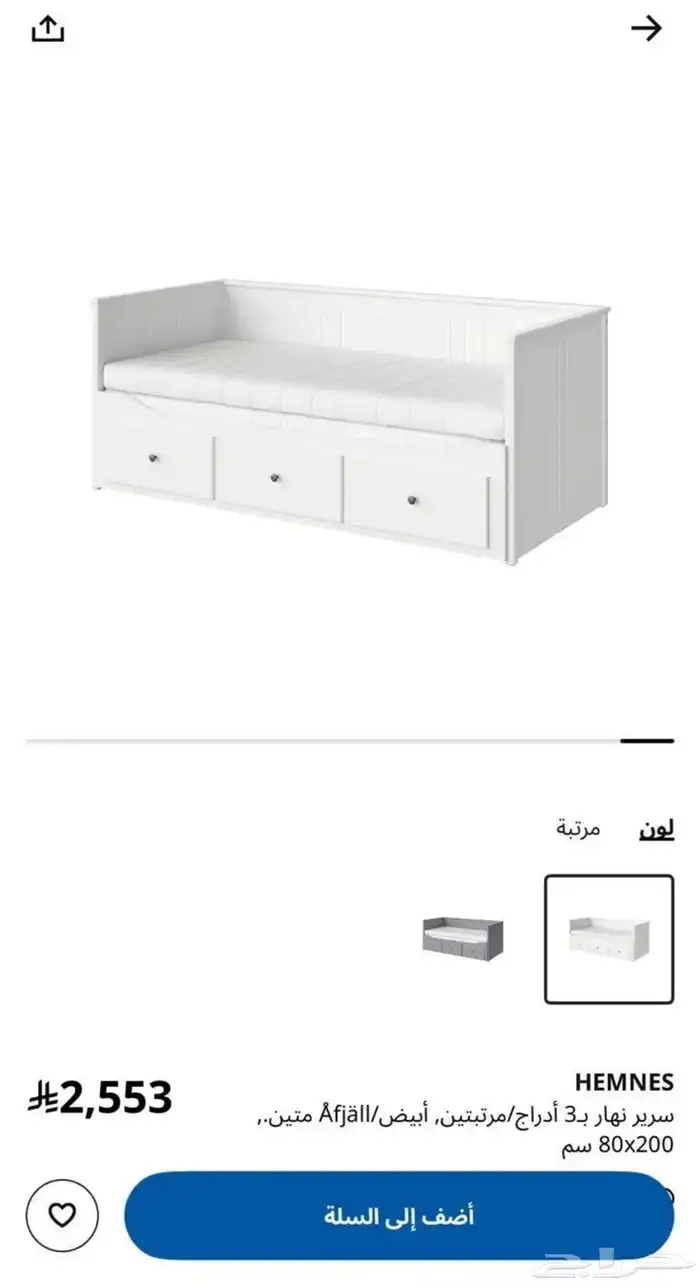Select the white daybed colour variant
Image resolution: width=700 pixels, height=1287 pixels.
[609, 938]
